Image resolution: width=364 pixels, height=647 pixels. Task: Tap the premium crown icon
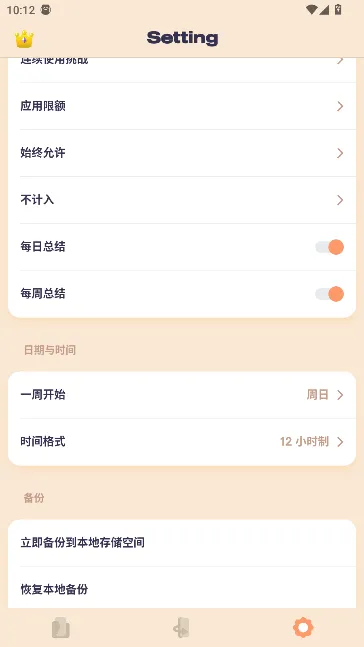point(24,39)
